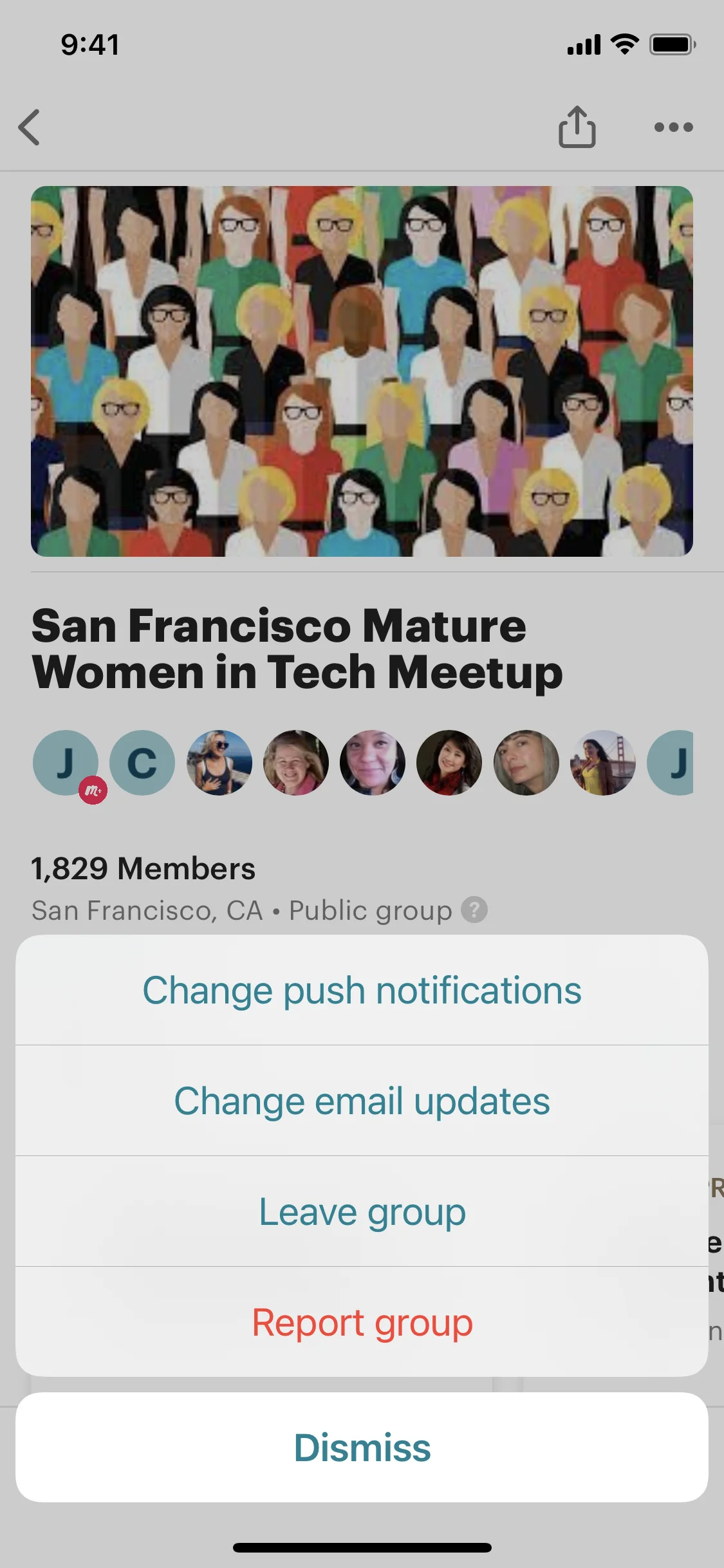Choose Leave group from the action sheet
The image size is (724, 1568).
tap(362, 1211)
